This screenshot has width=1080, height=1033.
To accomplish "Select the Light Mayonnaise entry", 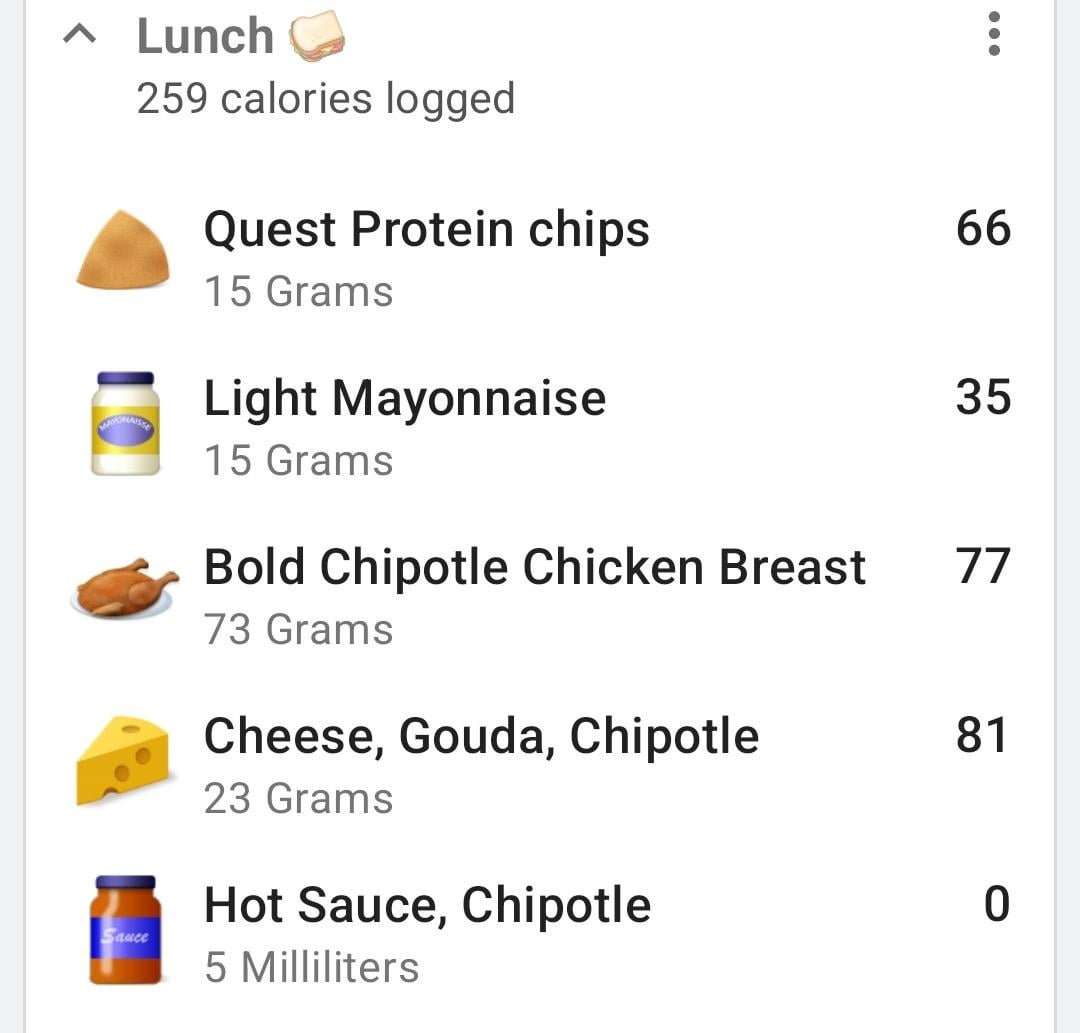I will tap(540, 427).
